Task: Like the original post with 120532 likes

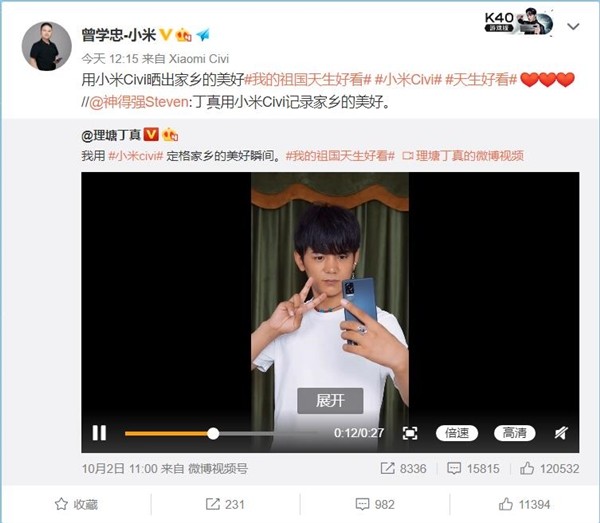Action: [x=544, y=468]
